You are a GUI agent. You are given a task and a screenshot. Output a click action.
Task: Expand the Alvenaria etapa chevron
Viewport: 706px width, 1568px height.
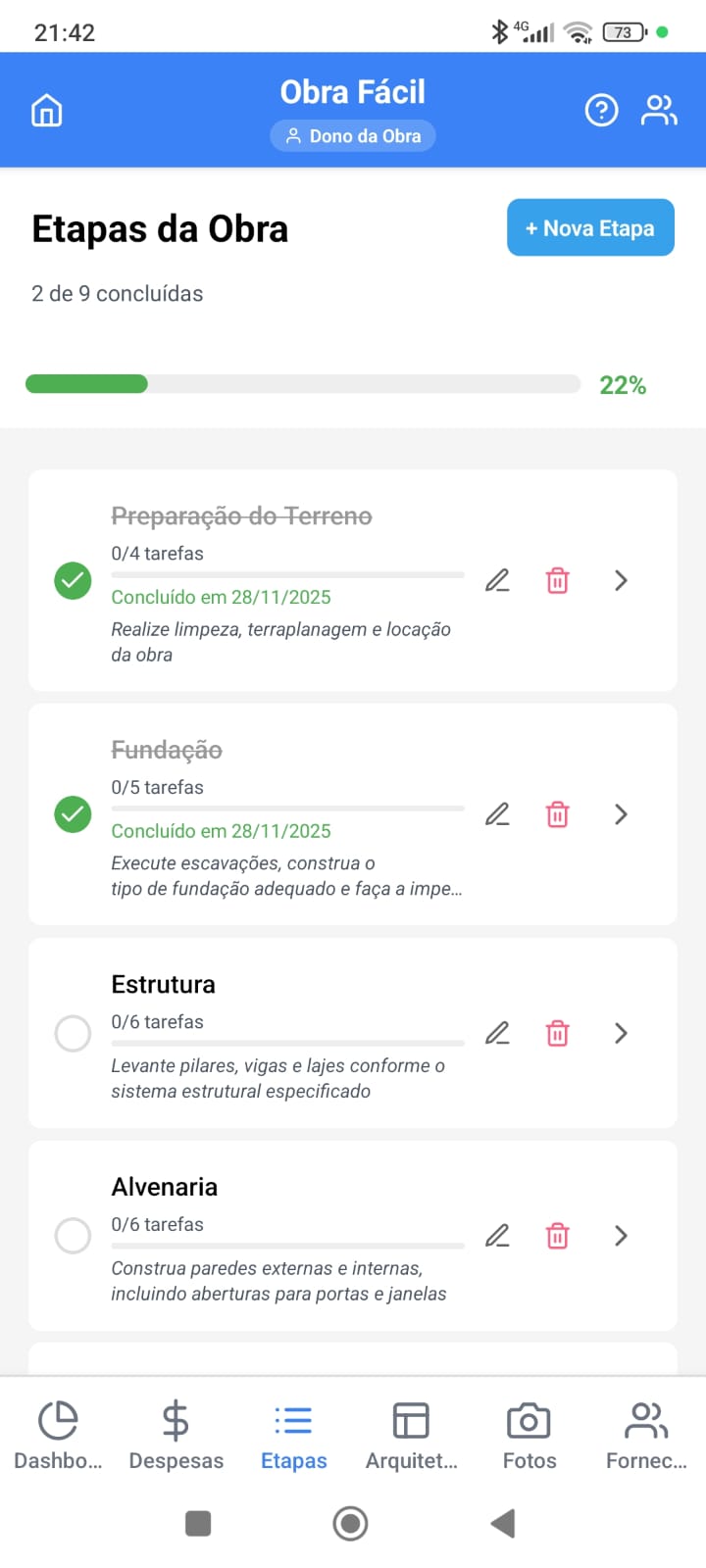click(620, 1236)
